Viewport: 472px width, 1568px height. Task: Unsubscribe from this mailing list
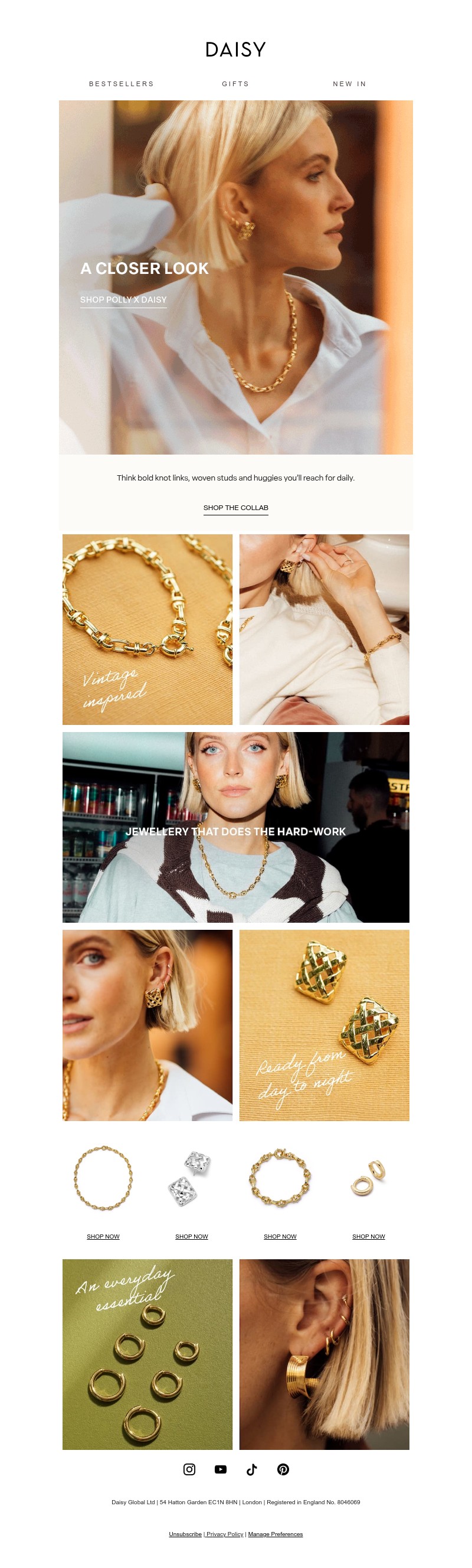[185, 1534]
